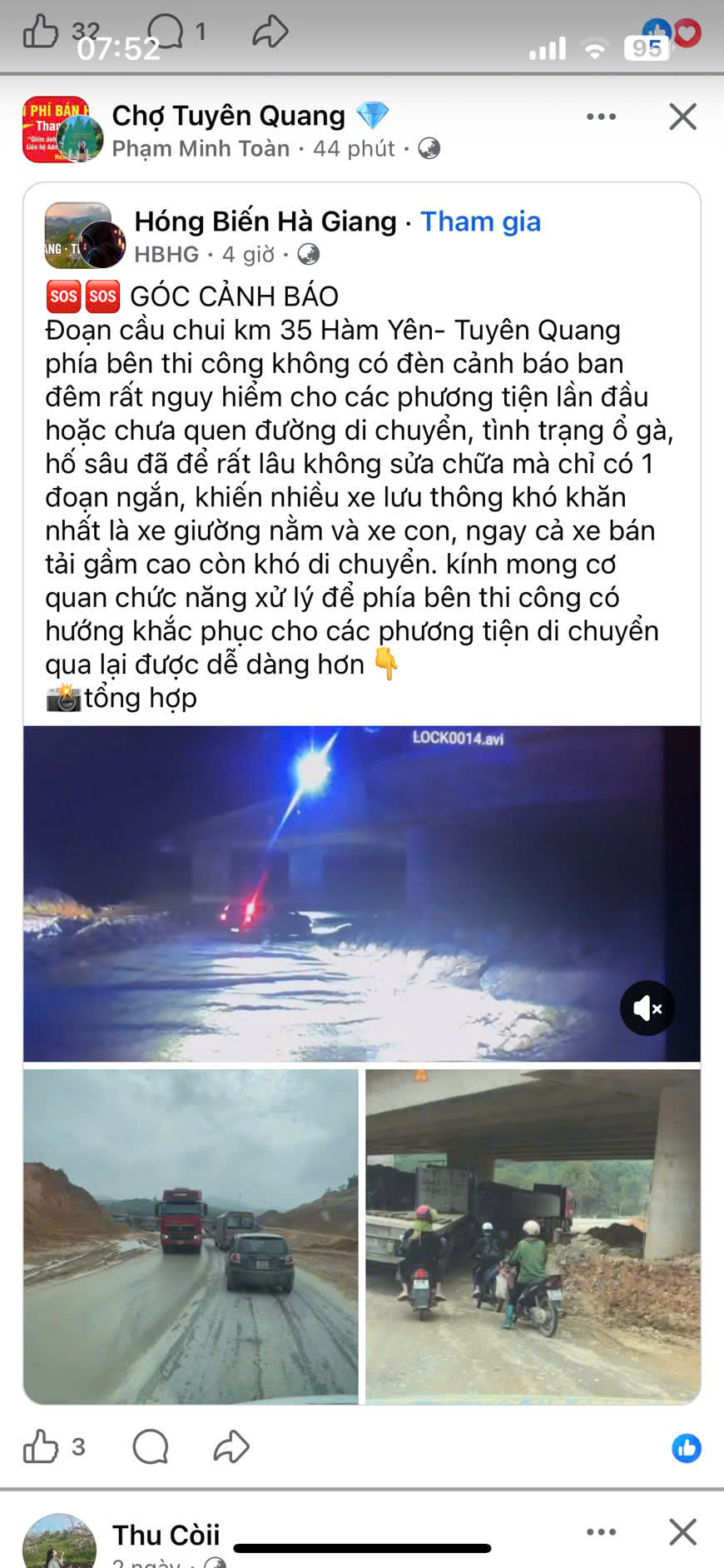This screenshot has height=1568, width=724.
Task: Open Thu Còii's profile
Action: tap(166, 1535)
